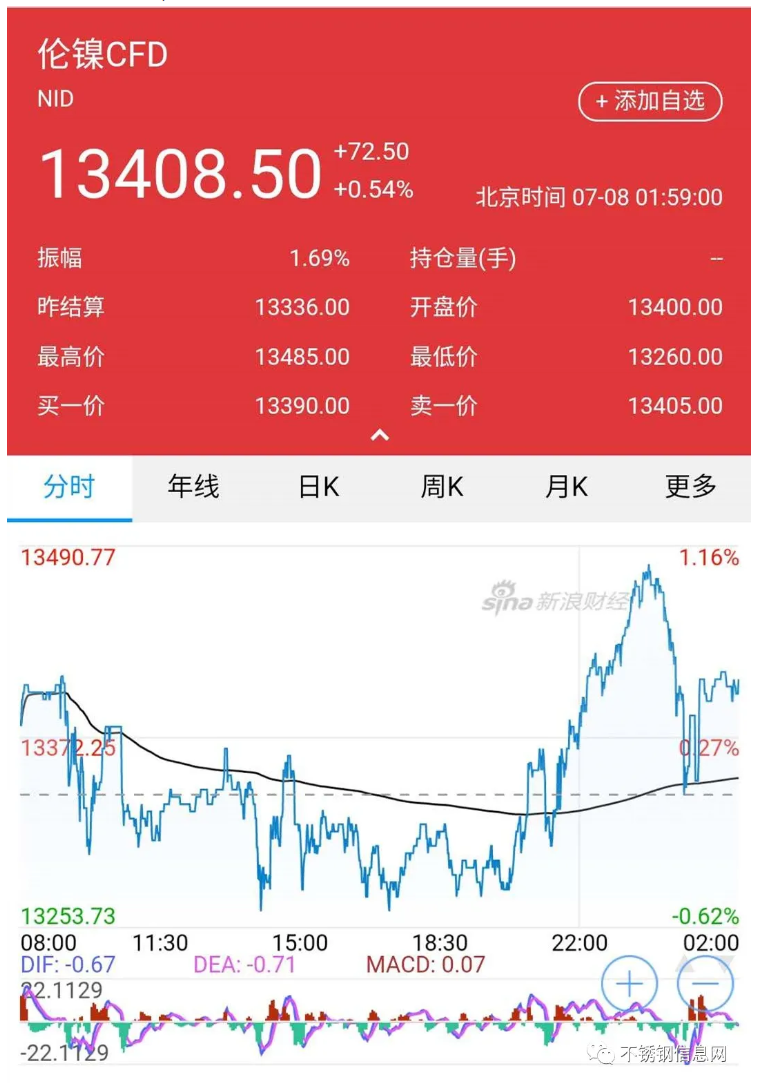Tap the zoom-out chart magnifier icon
This screenshot has width=757, height=1083.
[706, 984]
